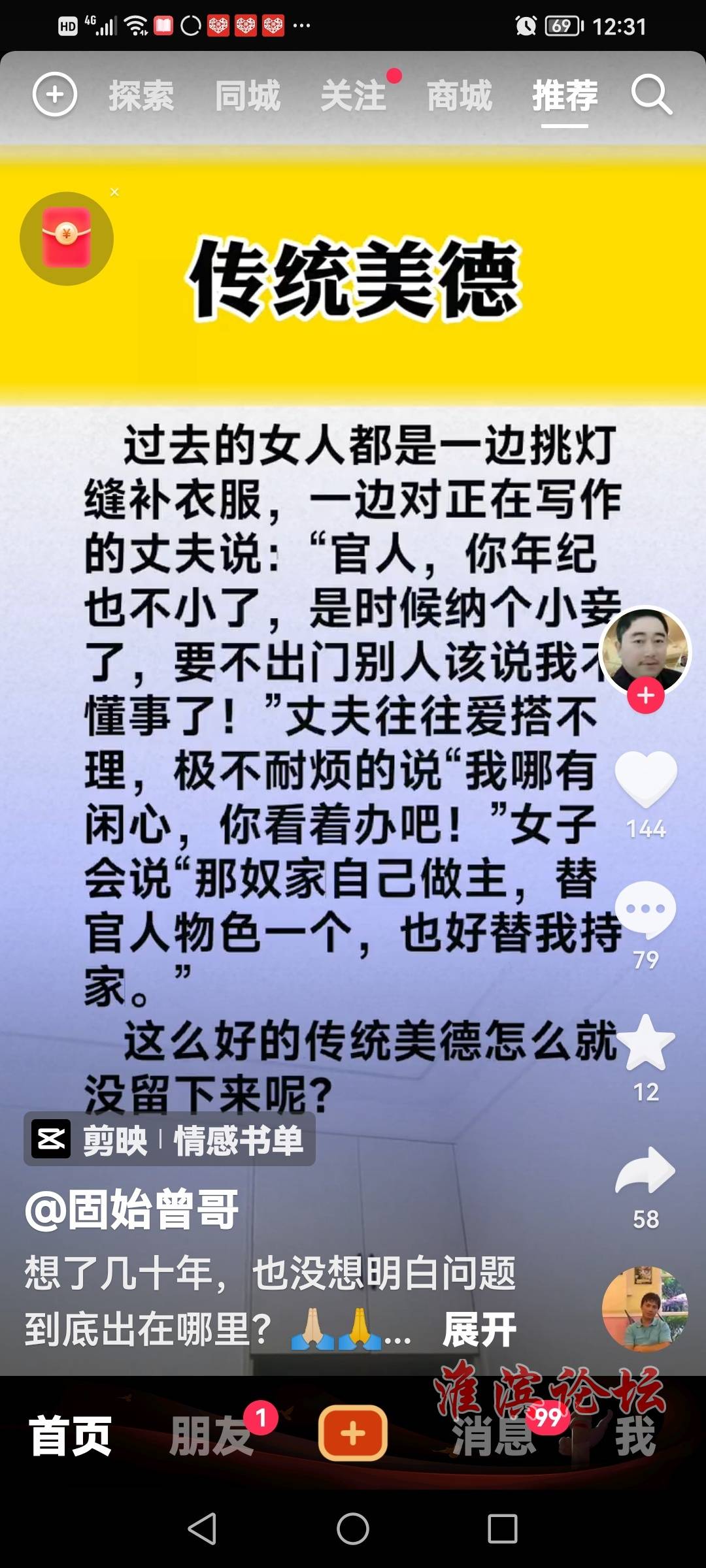Screen dimensions: 706x1568
Task: Expand the caption with 展开
Action: tap(479, 1330)
